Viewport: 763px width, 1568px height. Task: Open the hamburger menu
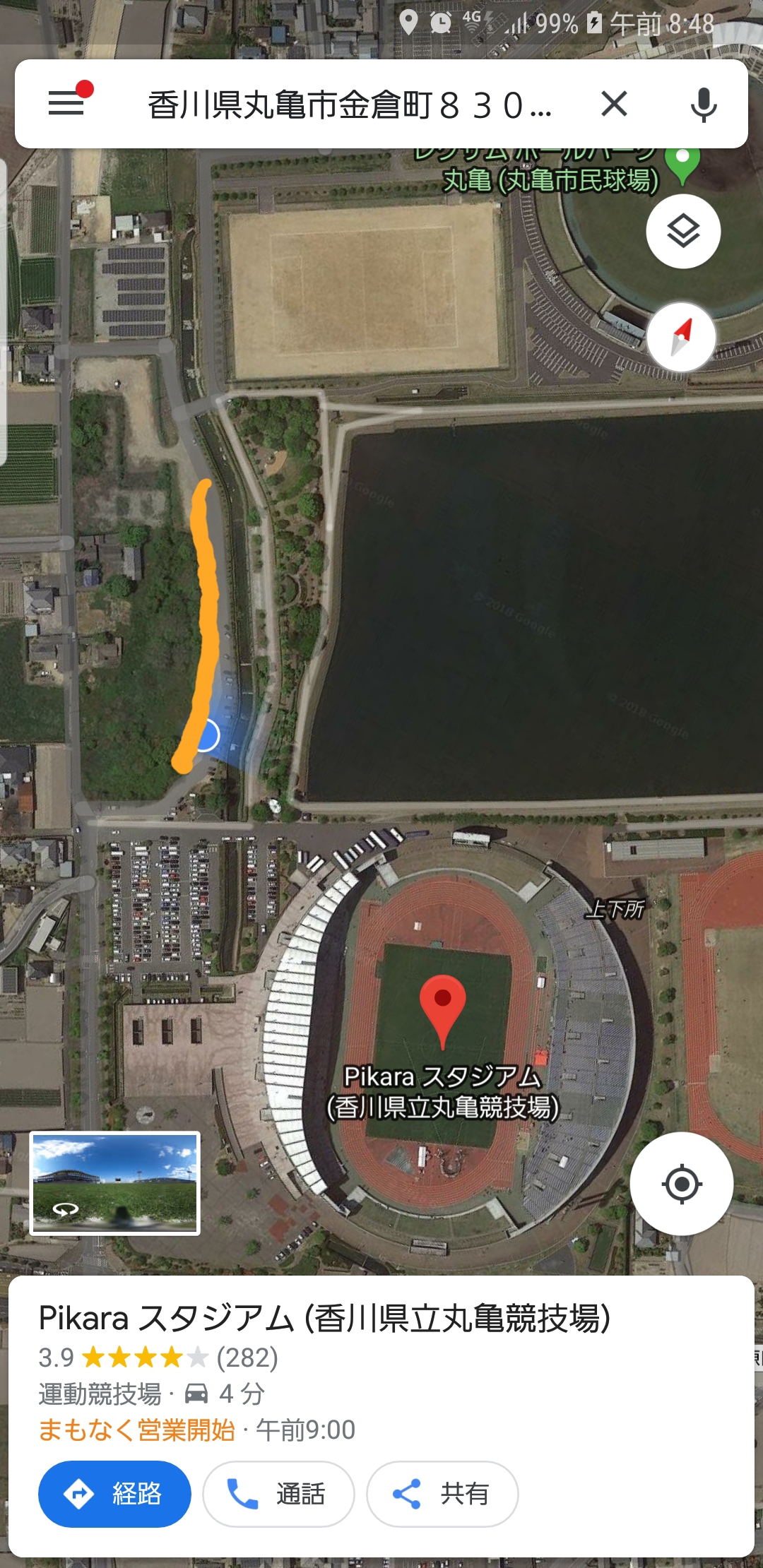[66, 104]
